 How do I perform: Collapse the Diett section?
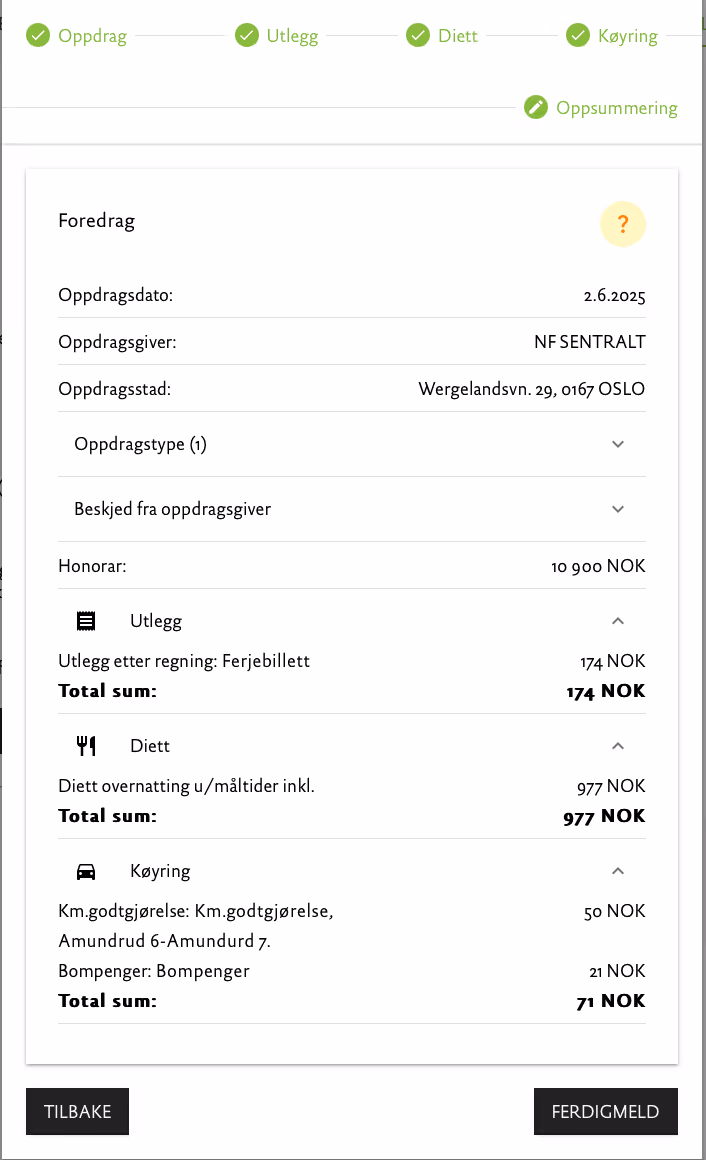(x=618, y=746)
